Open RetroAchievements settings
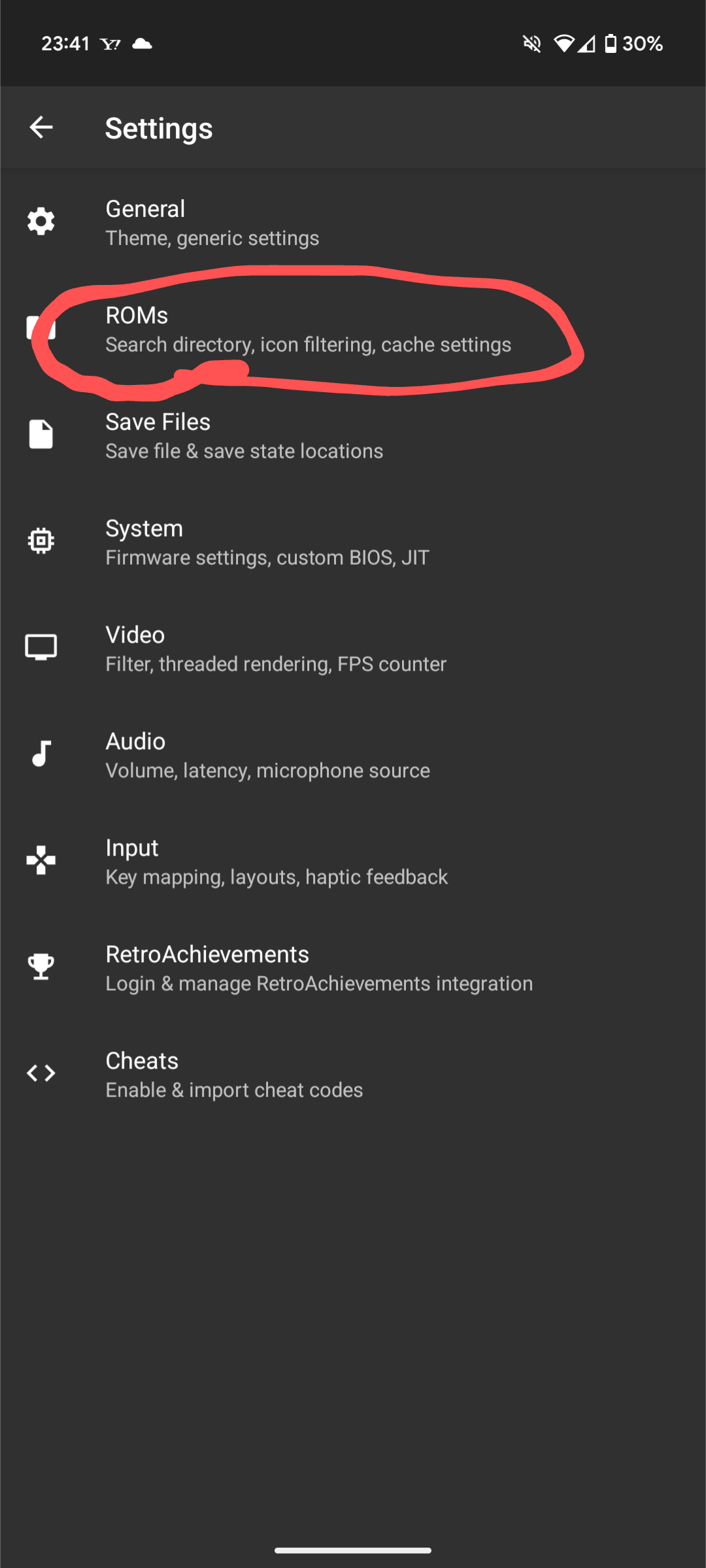This screenshot has width=706, height=1568. tap(353, 969)
